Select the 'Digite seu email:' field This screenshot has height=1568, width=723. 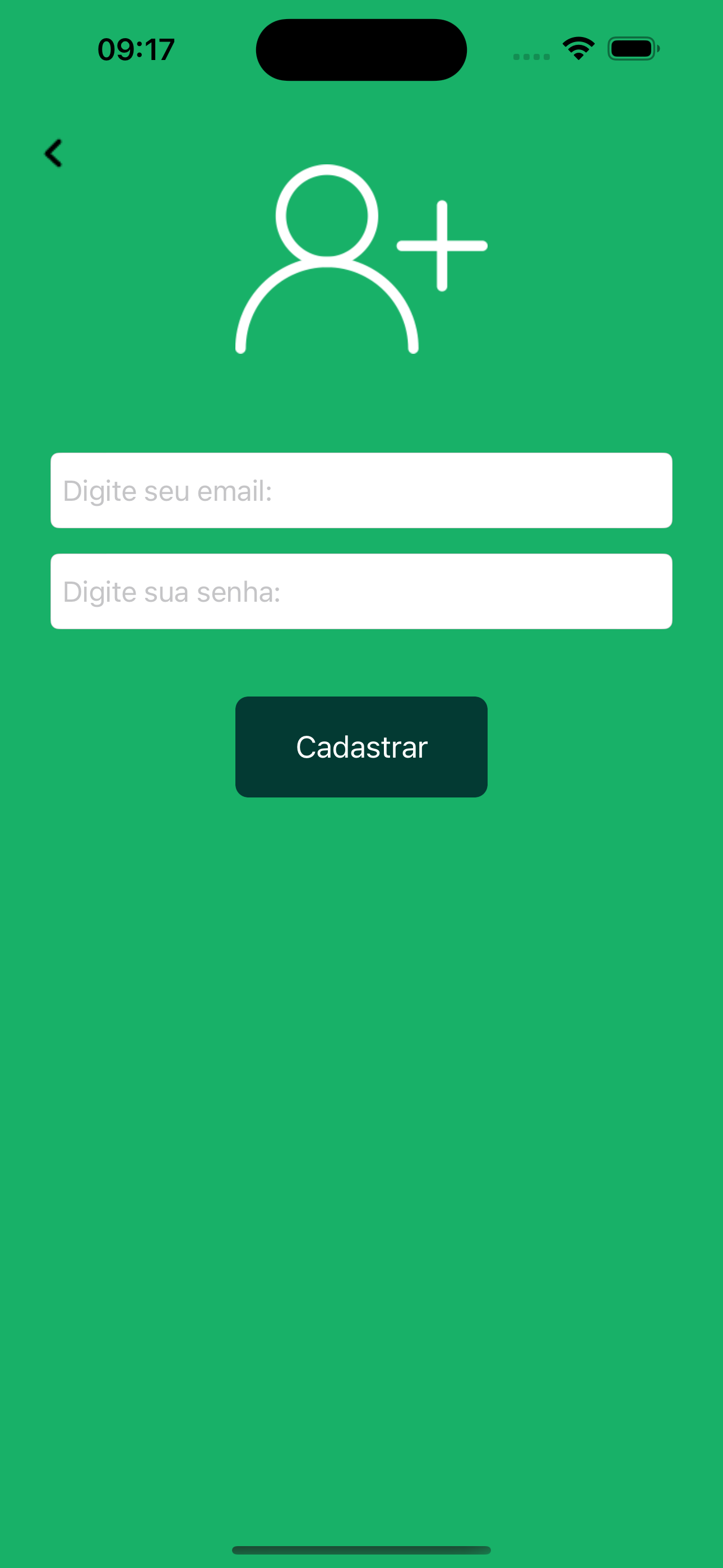pos(361,491)
